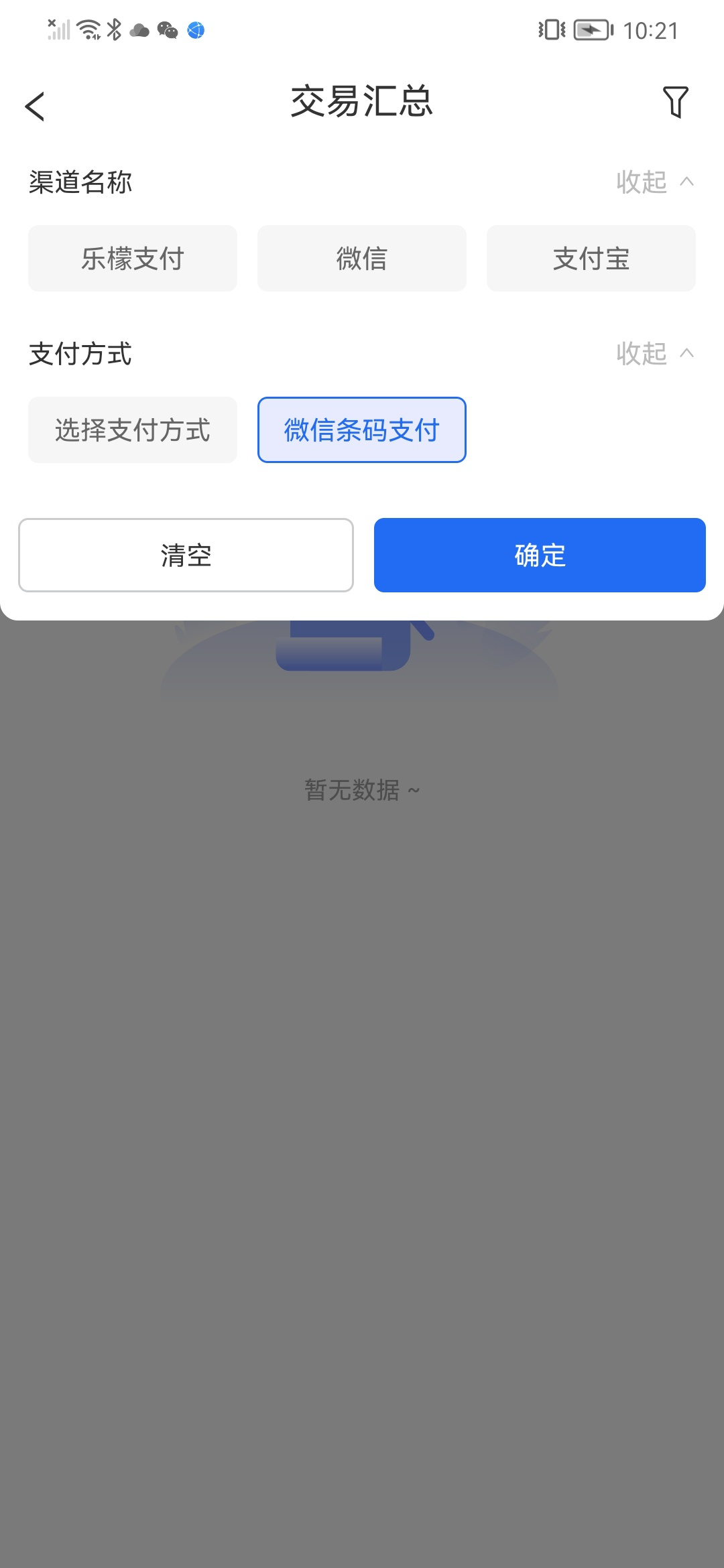The height and width of the screenshot is (1568, 724).
Task: Tap the 选择支付方式 chip
Action: click(x=133, y=430)
